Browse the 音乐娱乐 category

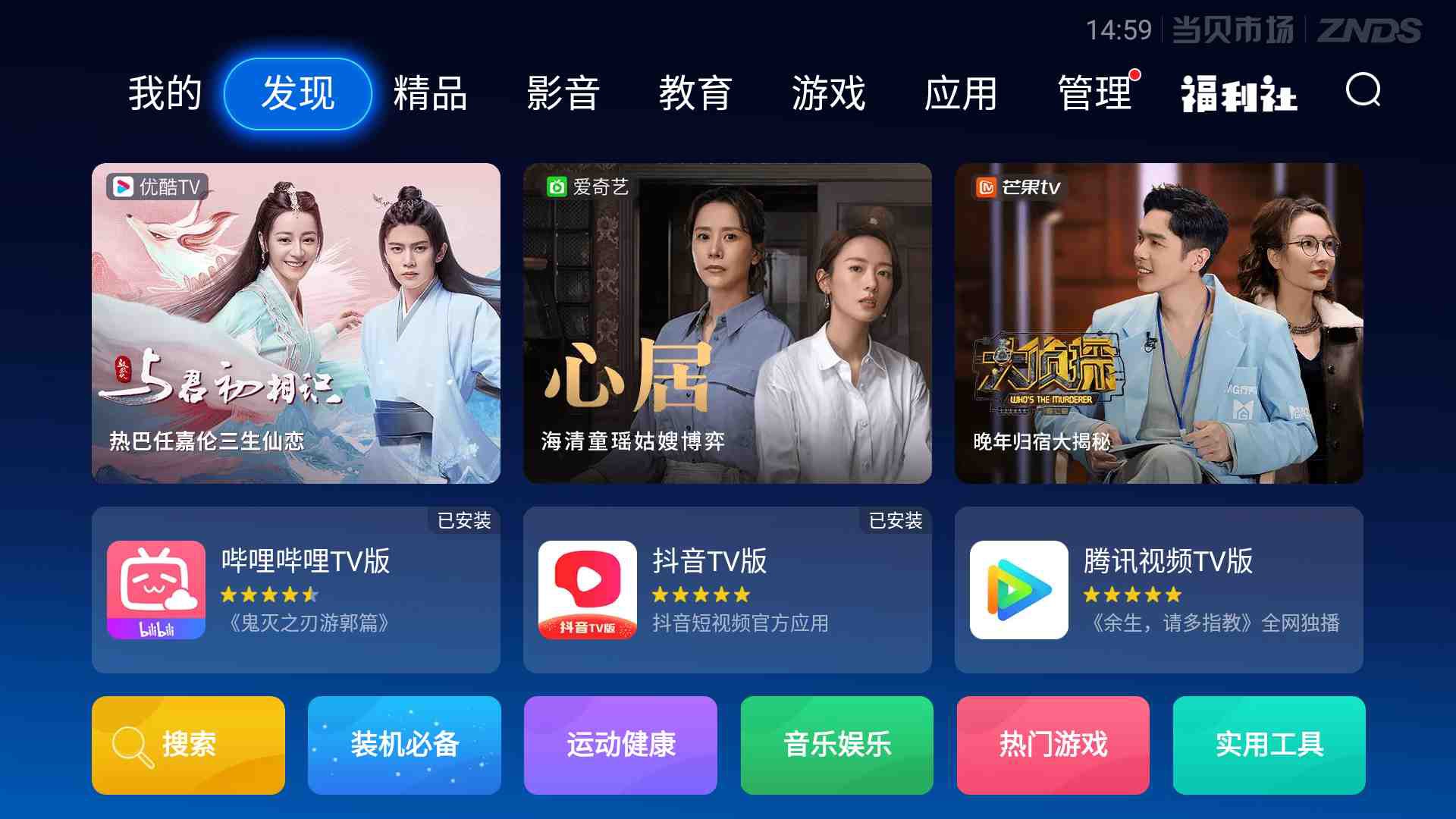tap(836, 745)
